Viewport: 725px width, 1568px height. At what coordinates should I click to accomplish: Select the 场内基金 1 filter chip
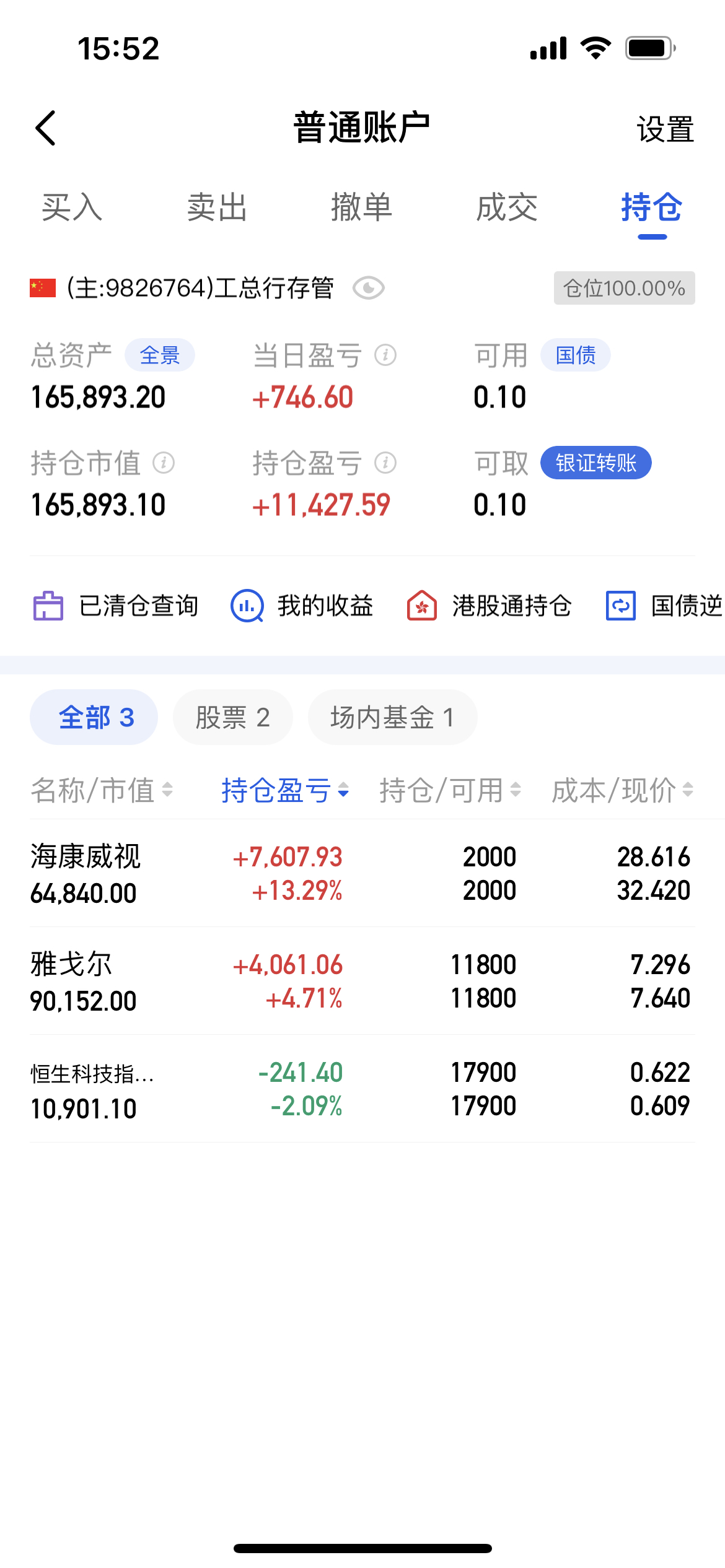click(x=392, y=716)
